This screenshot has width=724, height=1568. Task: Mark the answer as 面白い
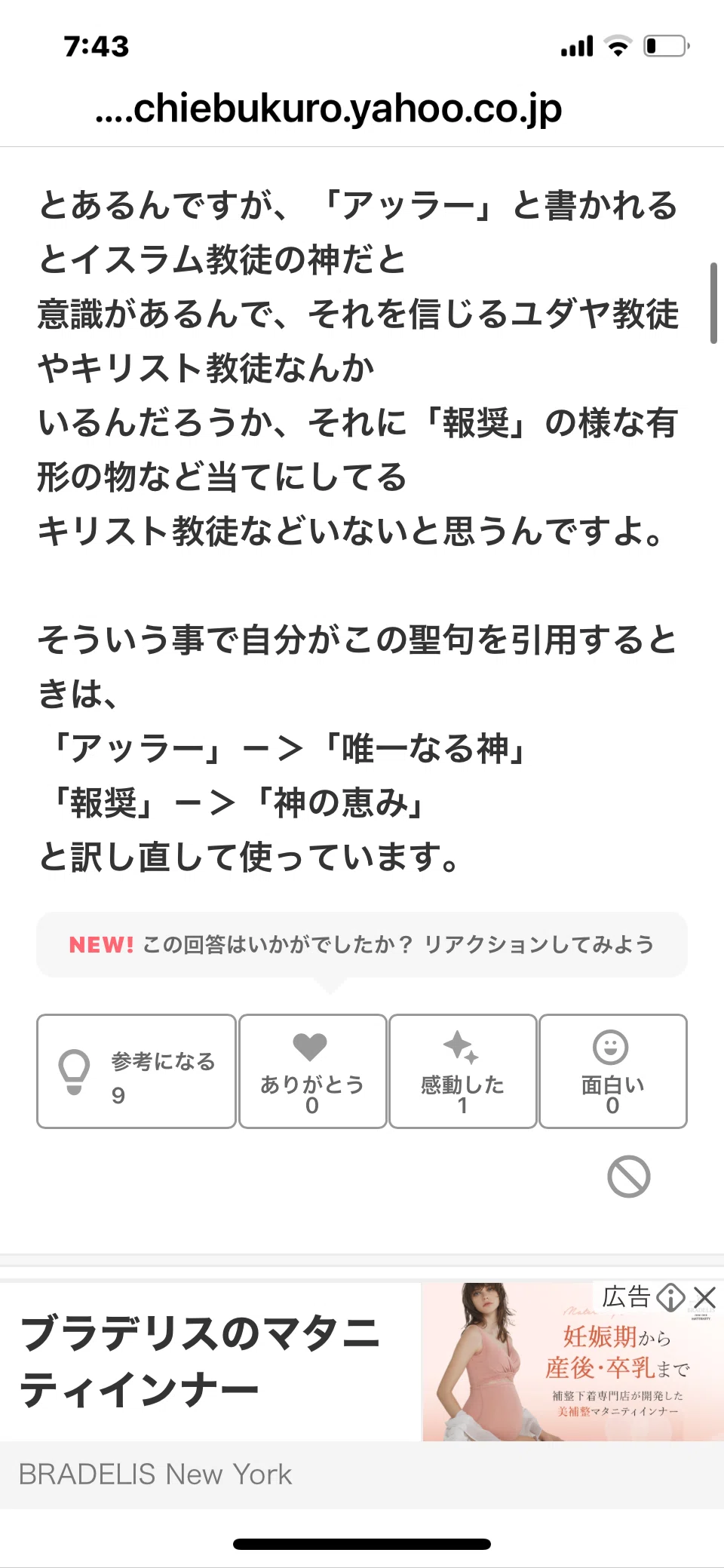click(613, 1071)
